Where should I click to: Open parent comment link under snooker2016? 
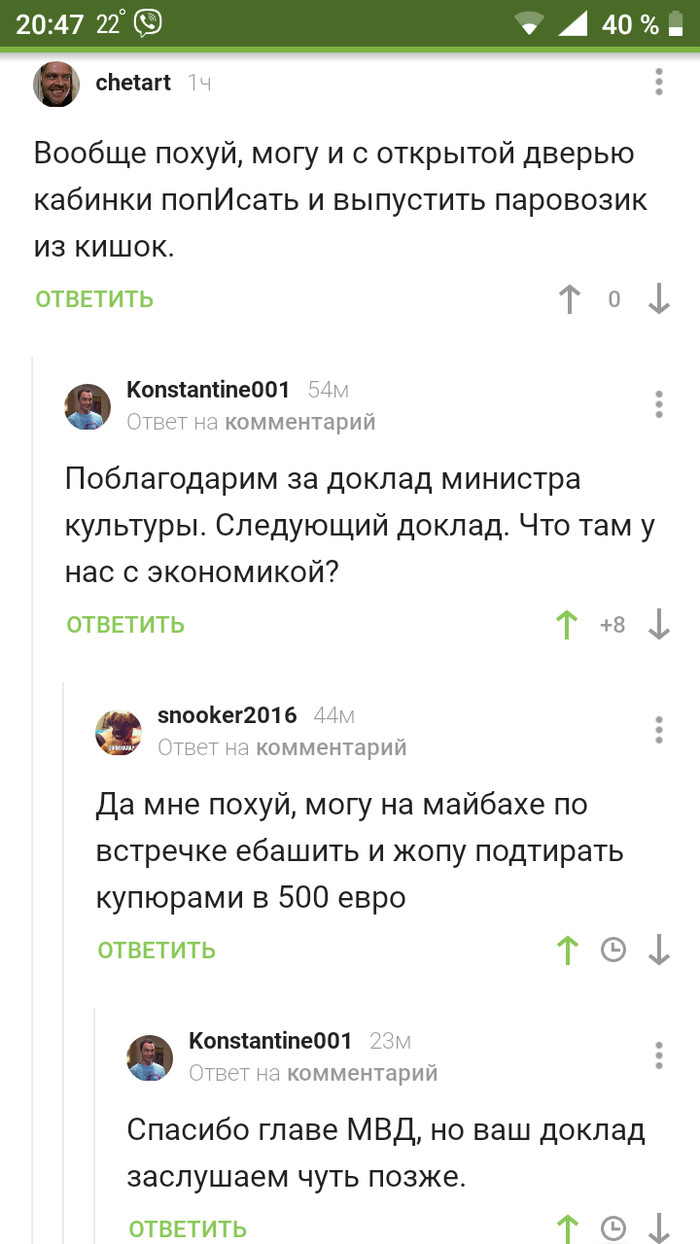331,747
